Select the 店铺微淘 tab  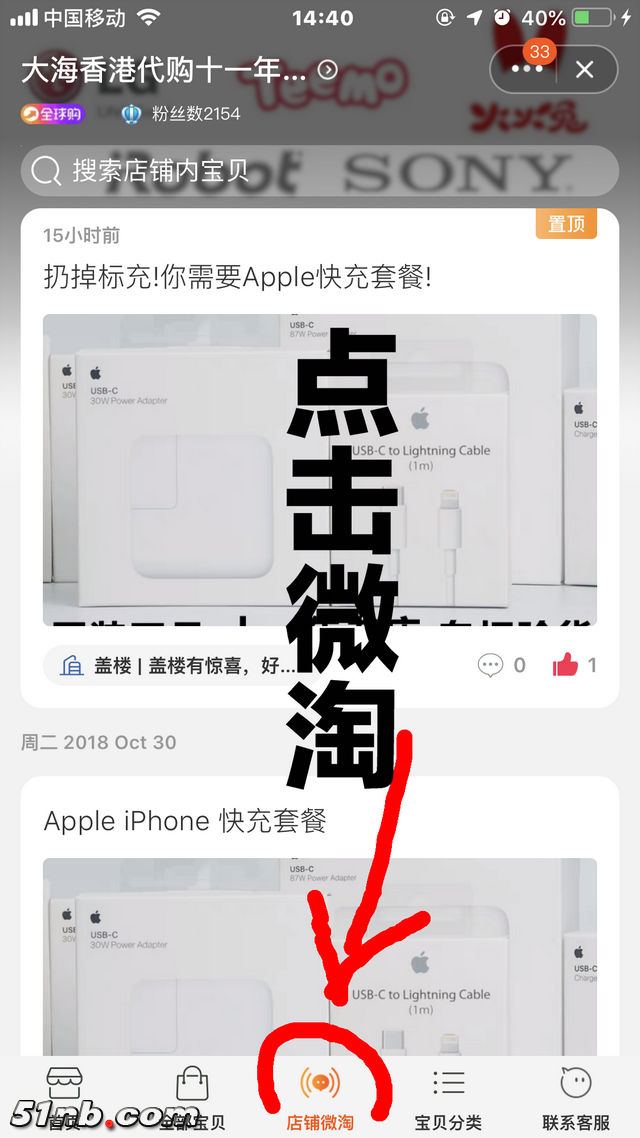pos(320,1097)
